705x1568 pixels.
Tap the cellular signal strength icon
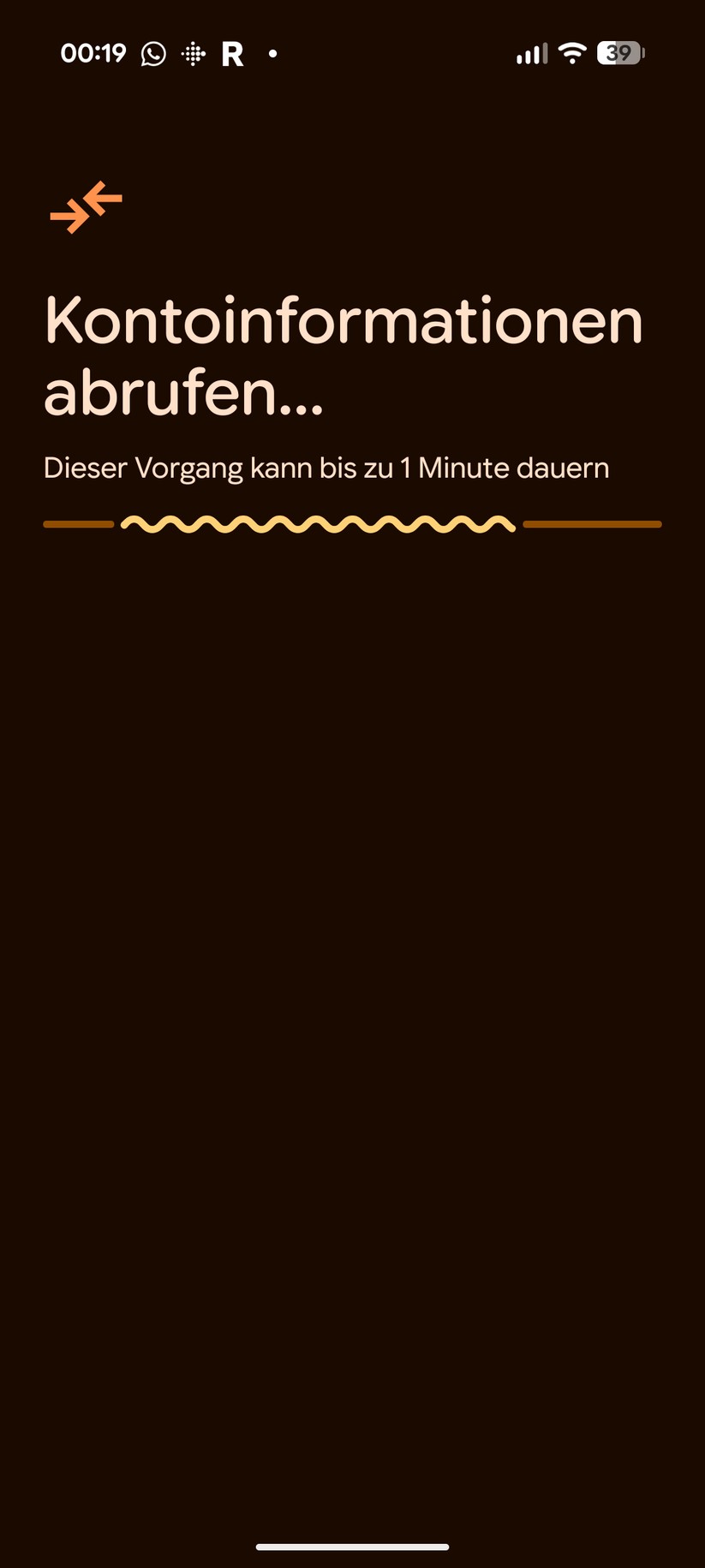click(530, 53)
